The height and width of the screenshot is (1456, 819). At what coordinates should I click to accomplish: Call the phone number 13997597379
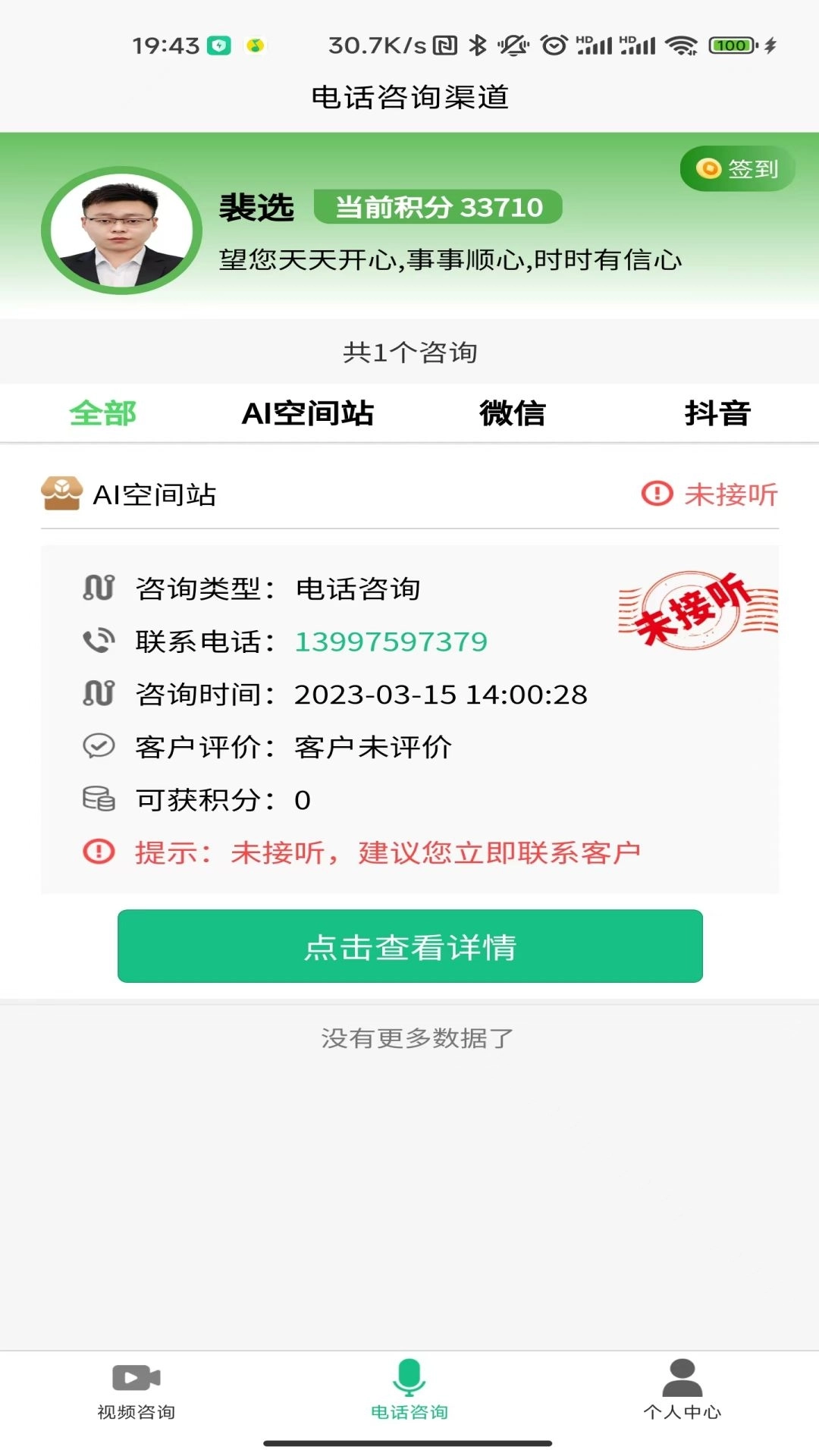coord(391,641)
